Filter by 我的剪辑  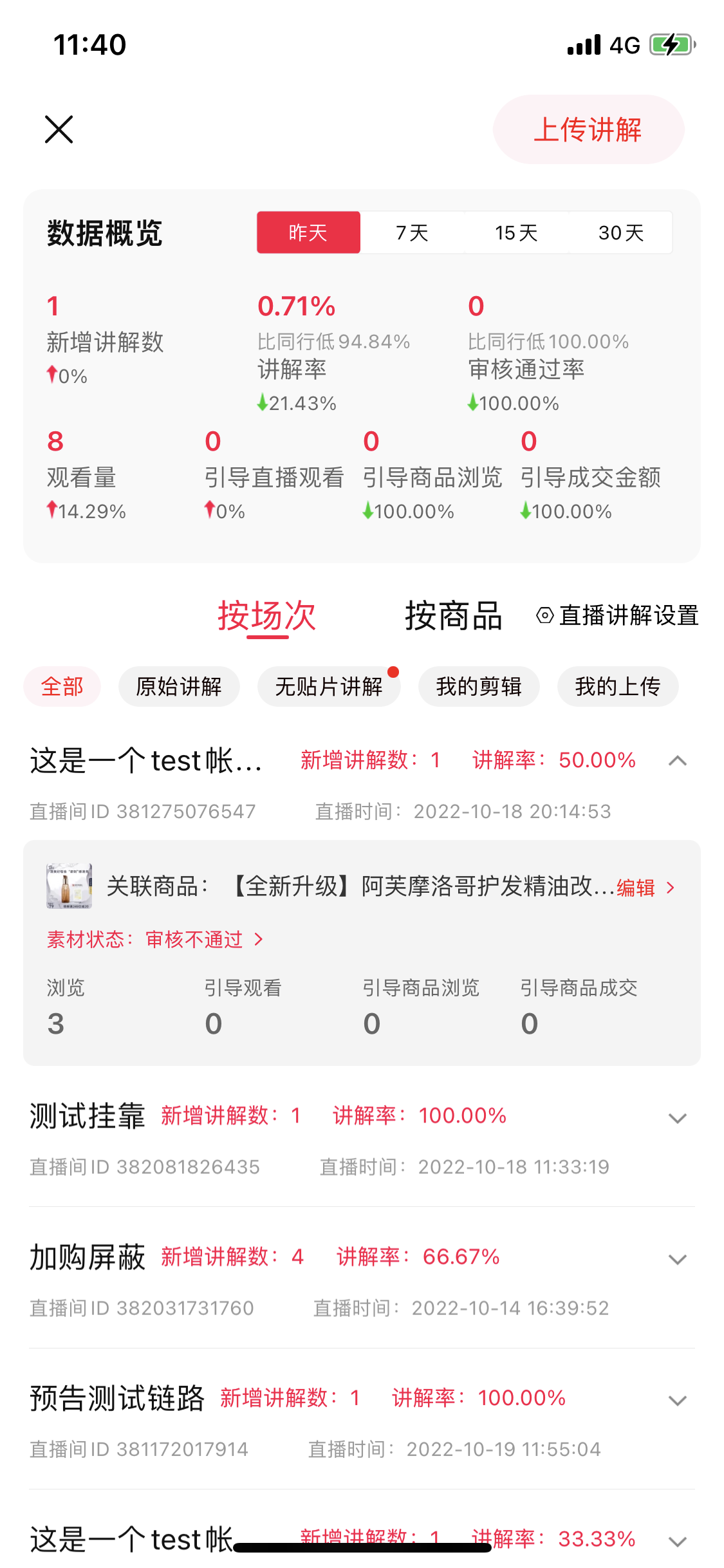[479, 687]
